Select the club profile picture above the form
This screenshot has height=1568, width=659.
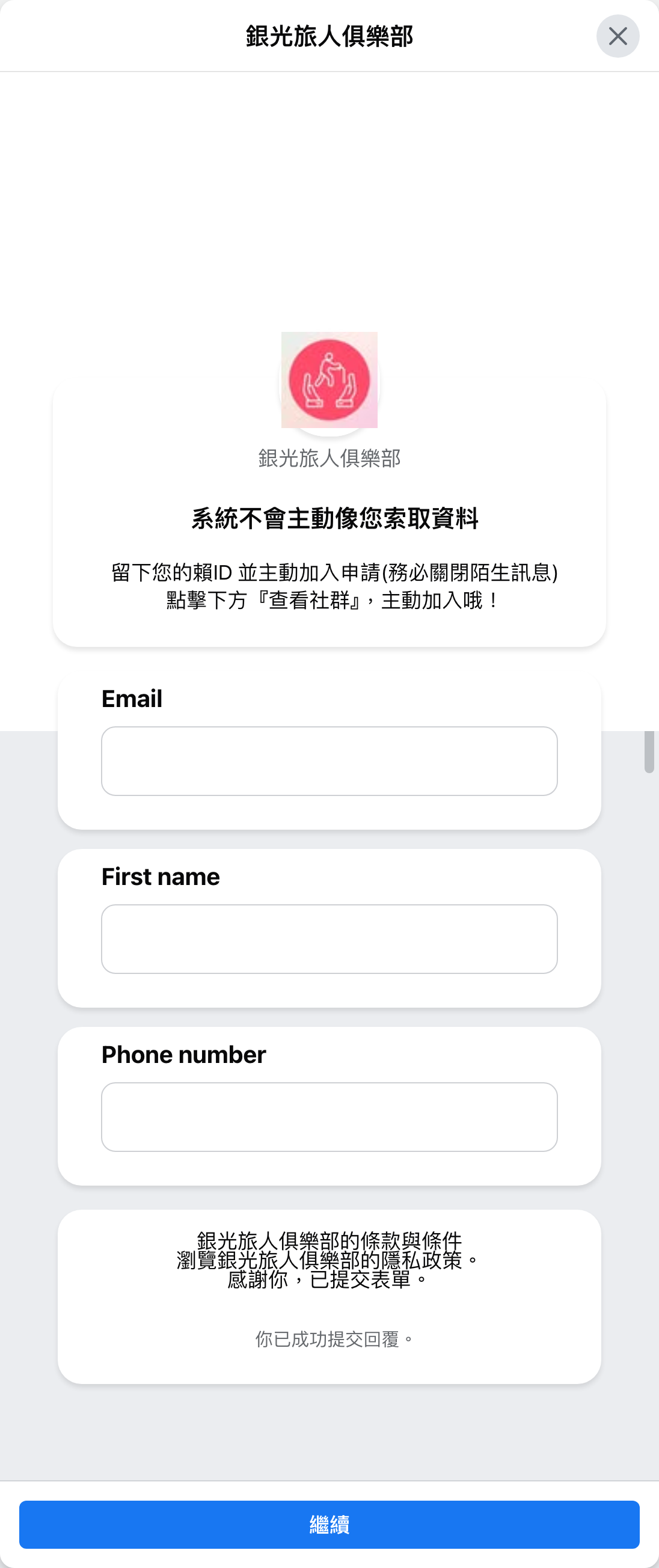(329, 379)
